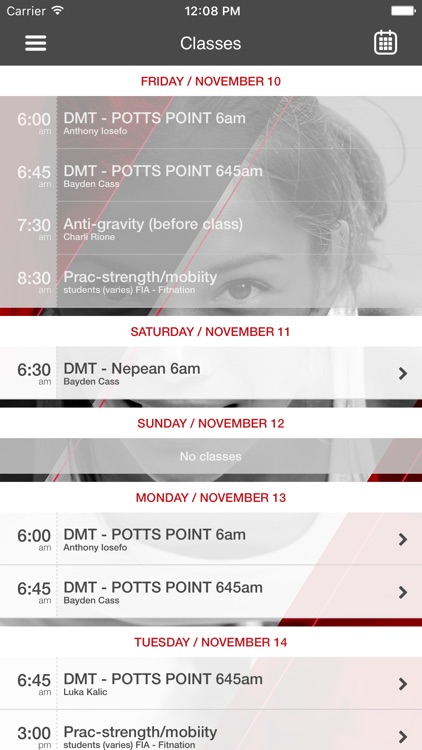Open Tuesday's 3:00 pm Prac-strength/mobiity class

pyautogui.click(x=211, y=730)
